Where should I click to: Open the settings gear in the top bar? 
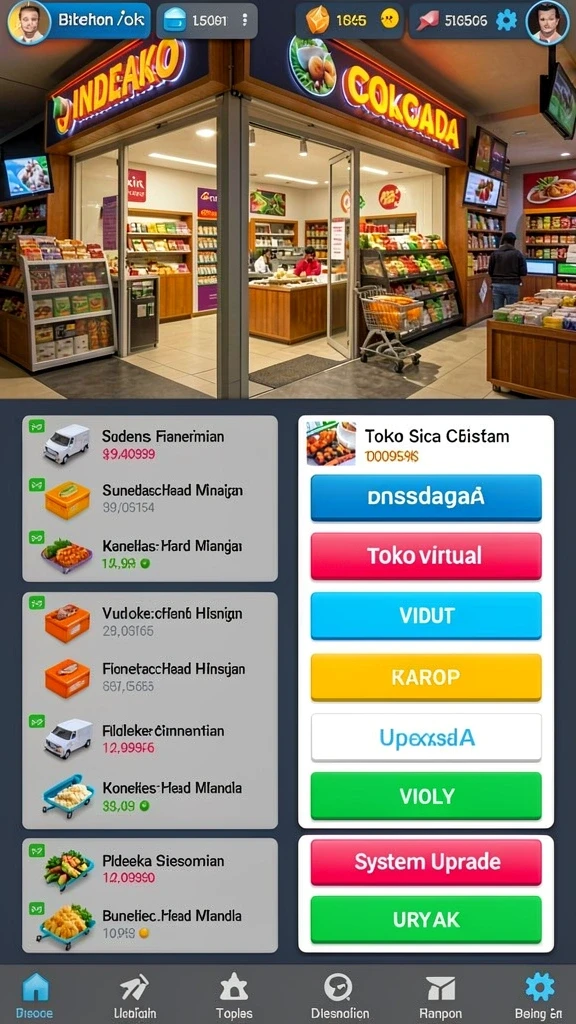click(506, 20)
